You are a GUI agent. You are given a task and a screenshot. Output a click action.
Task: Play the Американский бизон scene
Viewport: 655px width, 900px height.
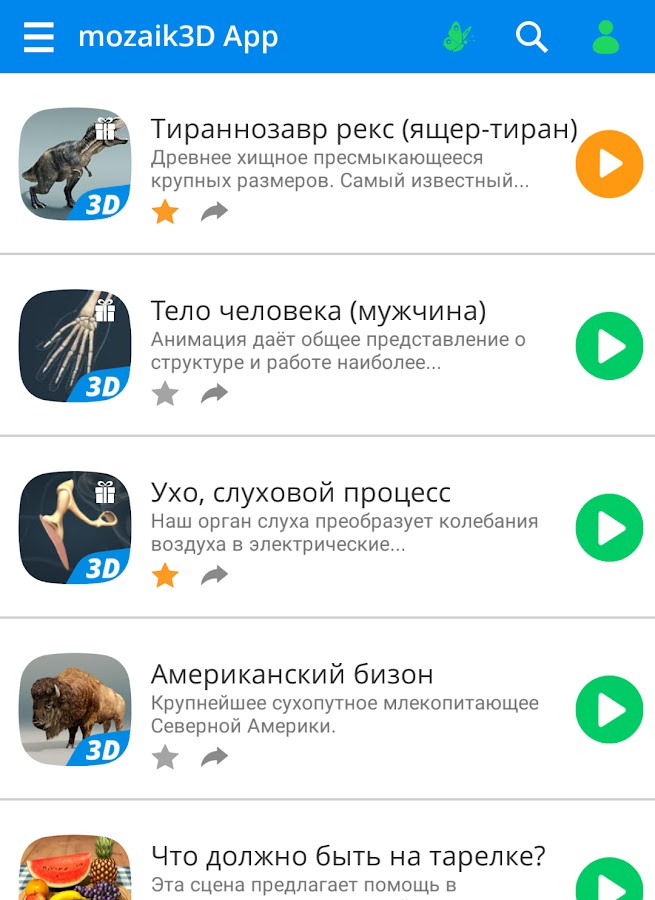point(609,710)
